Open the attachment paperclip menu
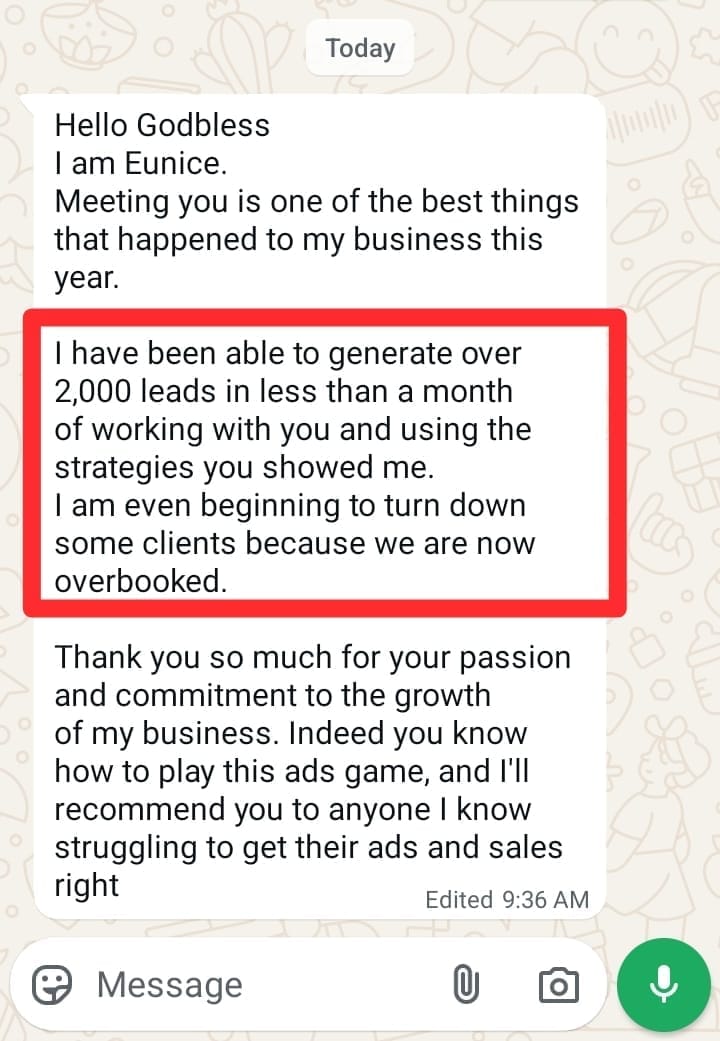 tap(466, 984)
